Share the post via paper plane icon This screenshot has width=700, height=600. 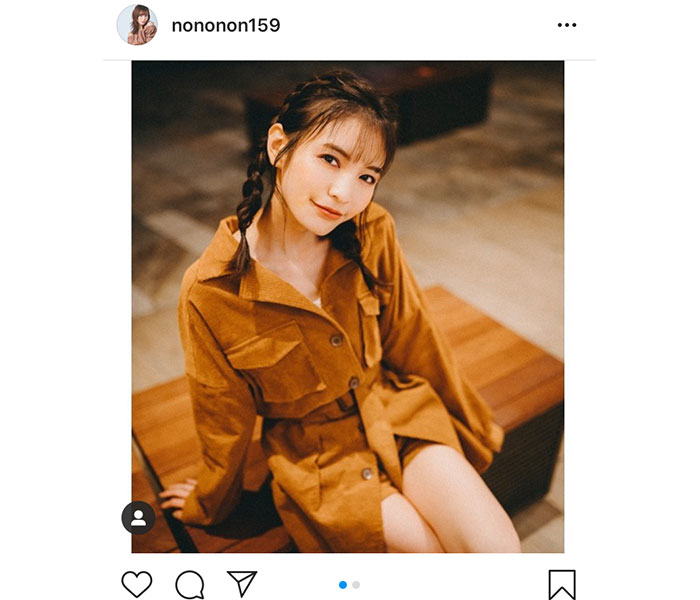242,584
